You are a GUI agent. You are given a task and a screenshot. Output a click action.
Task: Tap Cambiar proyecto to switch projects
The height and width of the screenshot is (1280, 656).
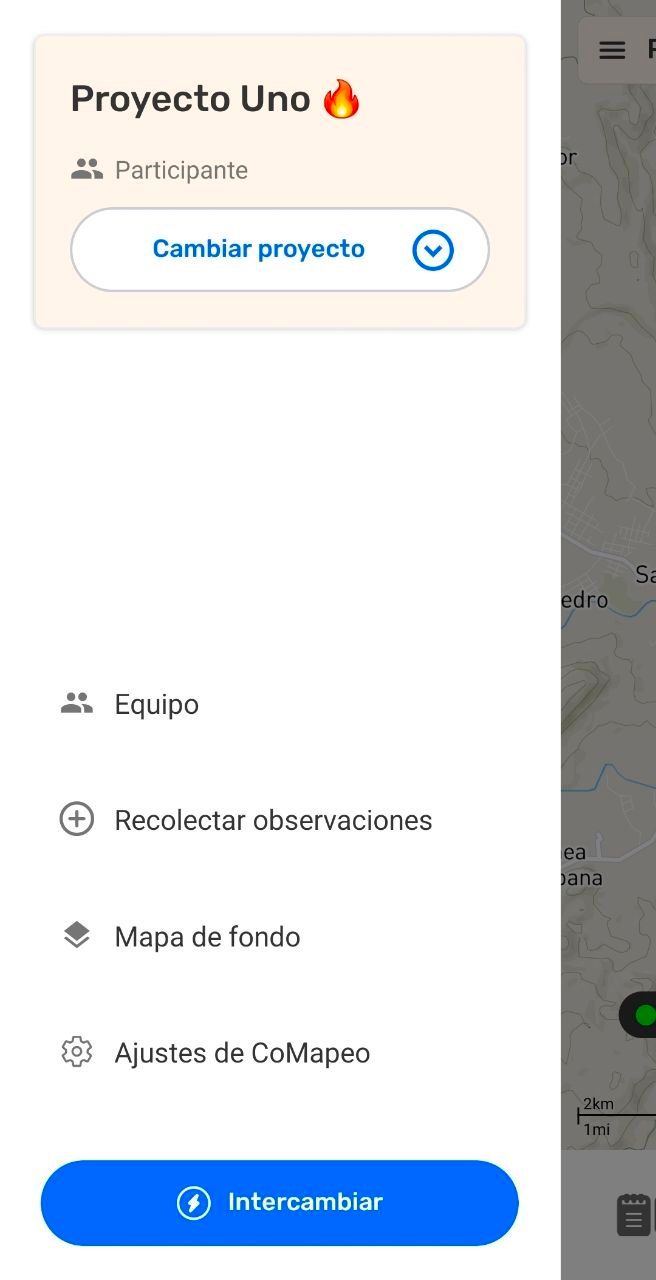coord(279,250)
